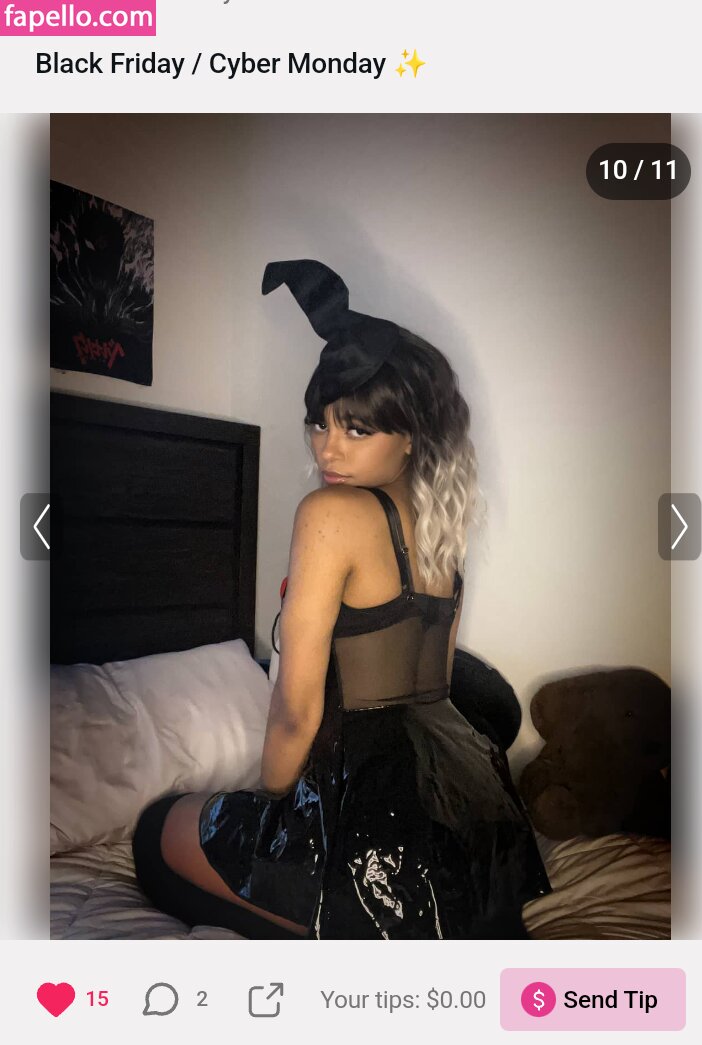Image resolution: width=702 pixels, height=1045 pixels.
Task: Share this post via the external link icon
Action: [x=266, y=999]
